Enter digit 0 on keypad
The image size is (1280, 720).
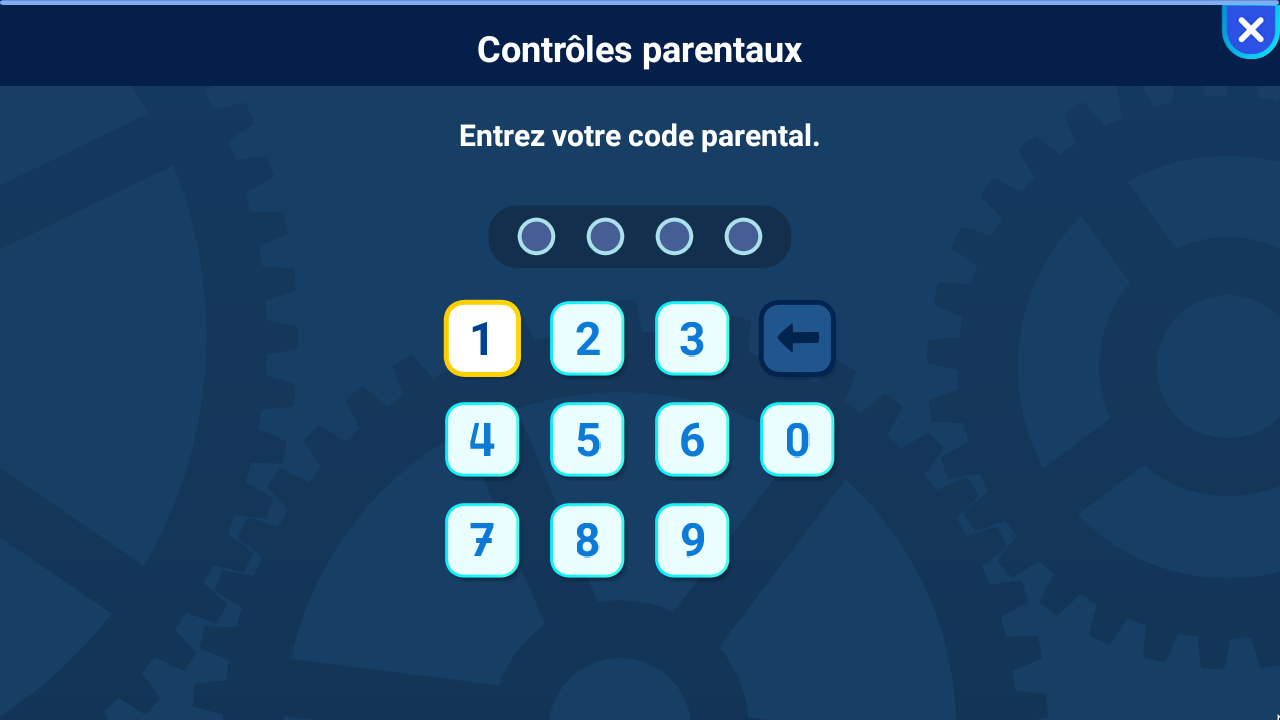797,440
